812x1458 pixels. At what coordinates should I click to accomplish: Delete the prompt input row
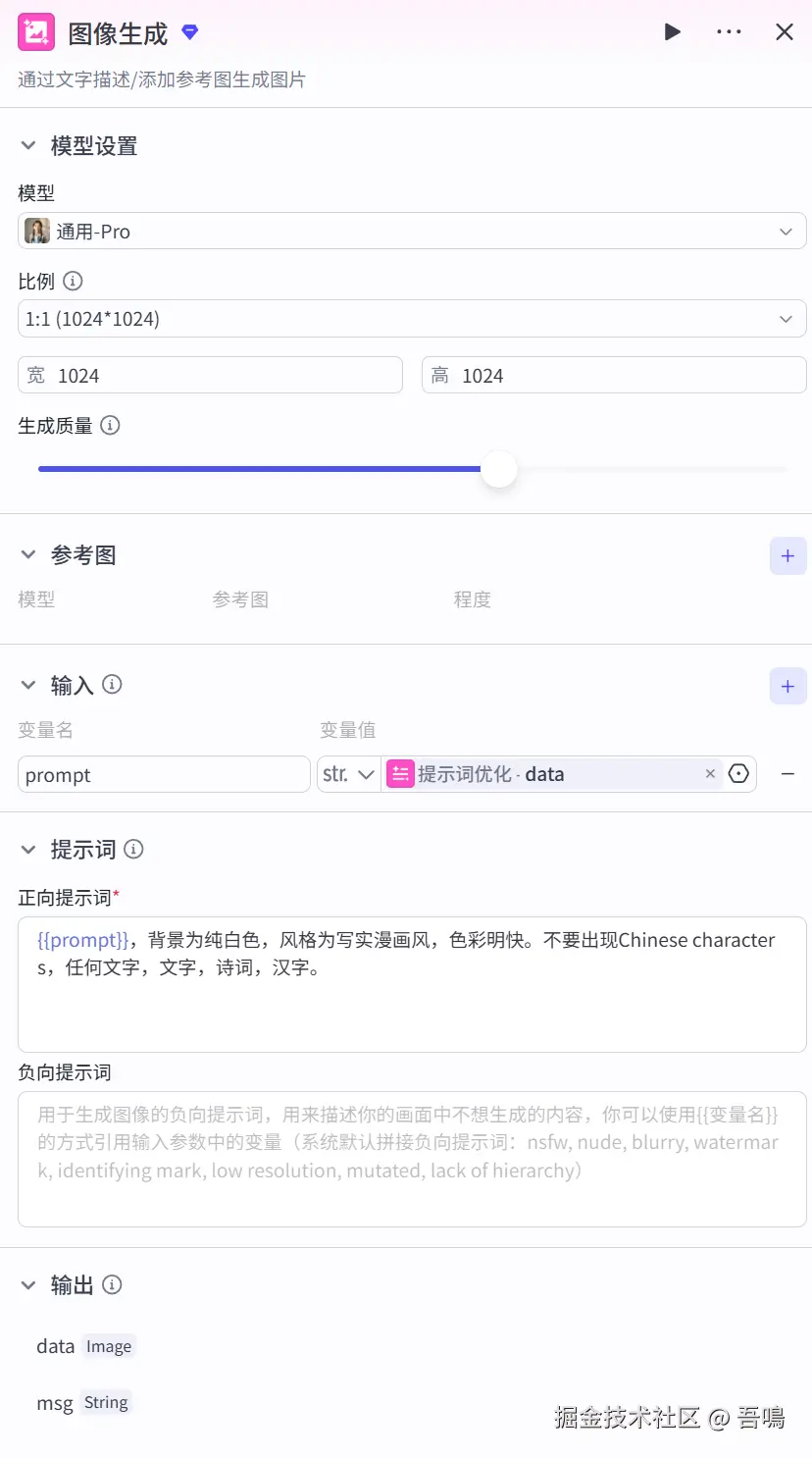coord(787,774)
